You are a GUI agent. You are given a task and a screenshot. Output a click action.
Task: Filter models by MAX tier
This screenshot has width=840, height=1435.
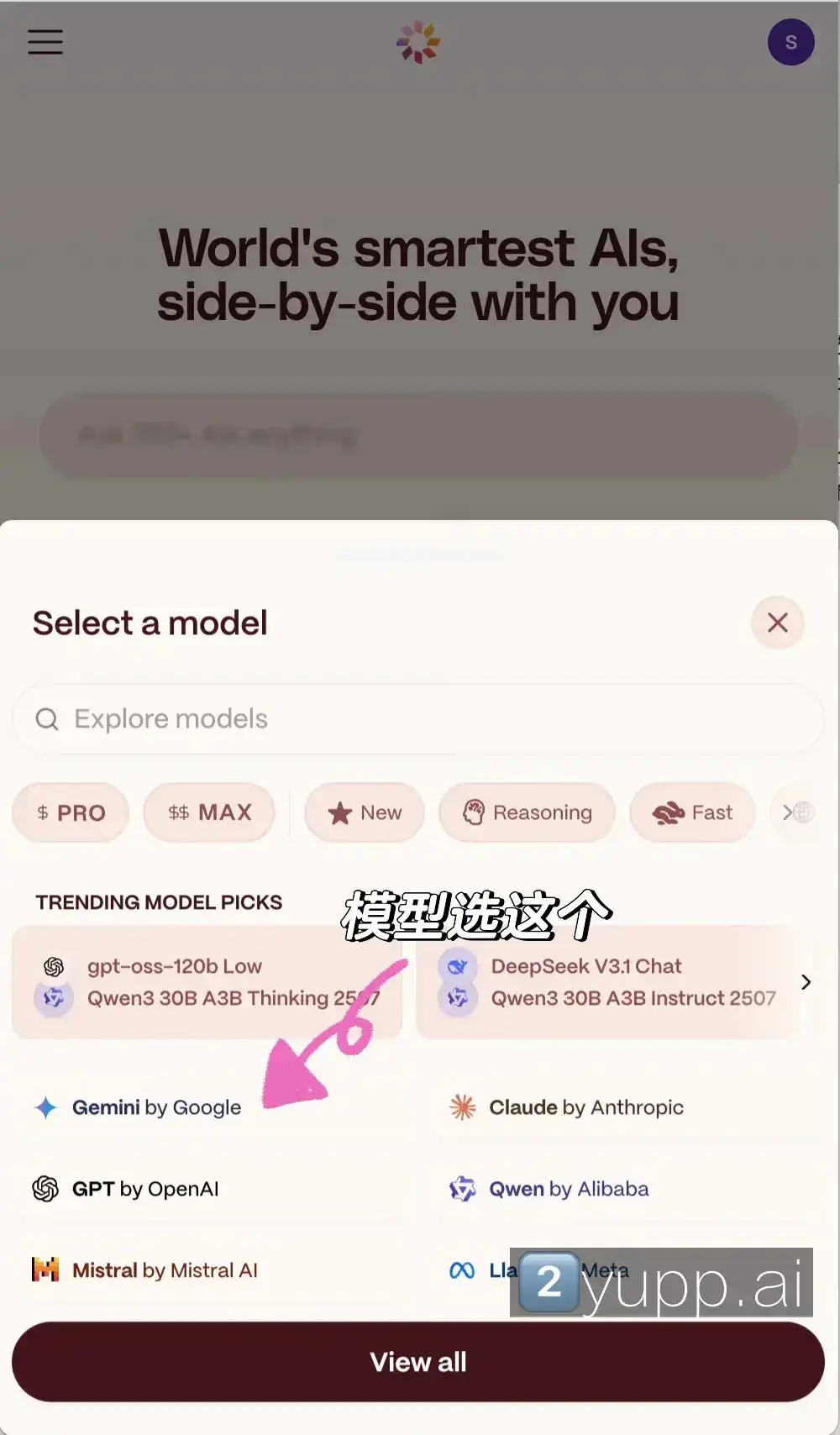[209, 812]
